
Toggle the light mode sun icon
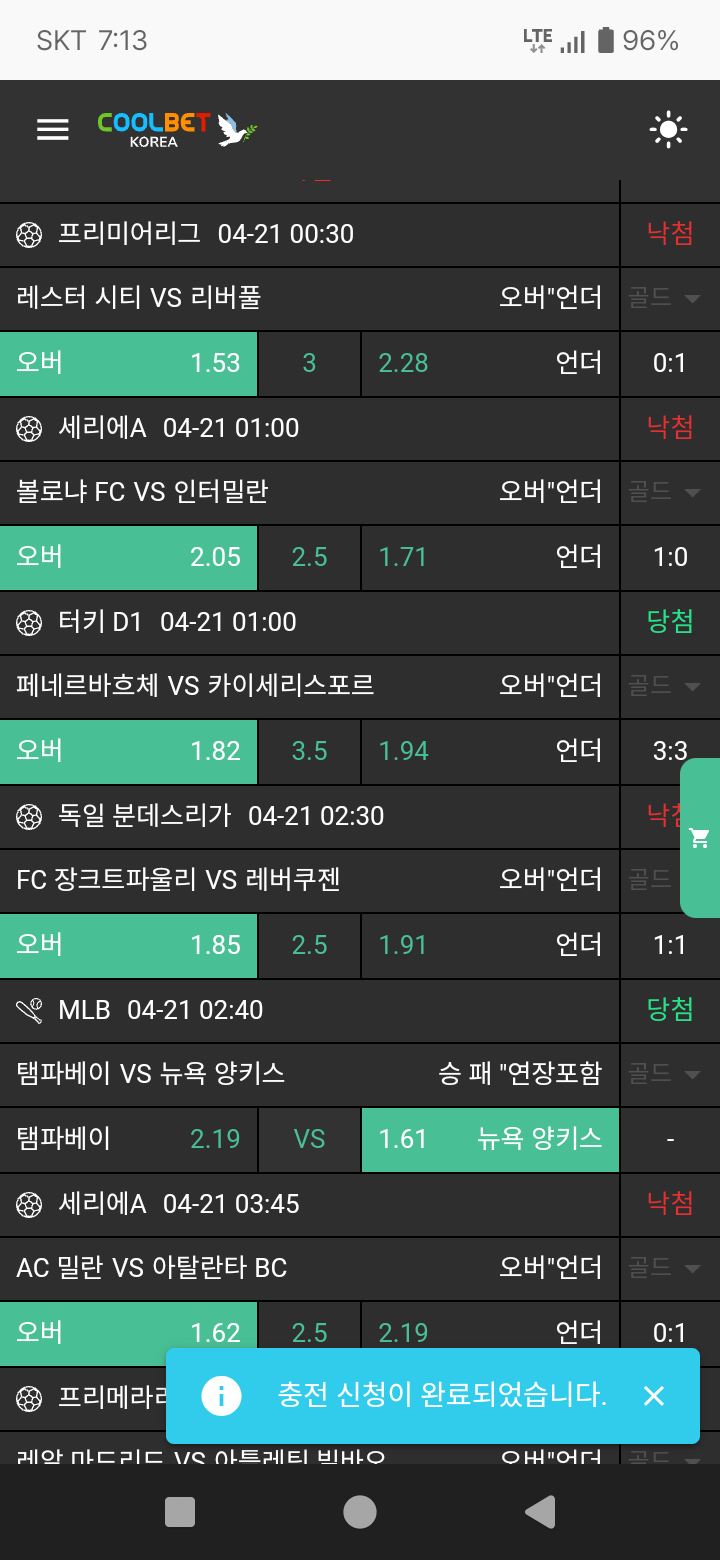[667, 130]
